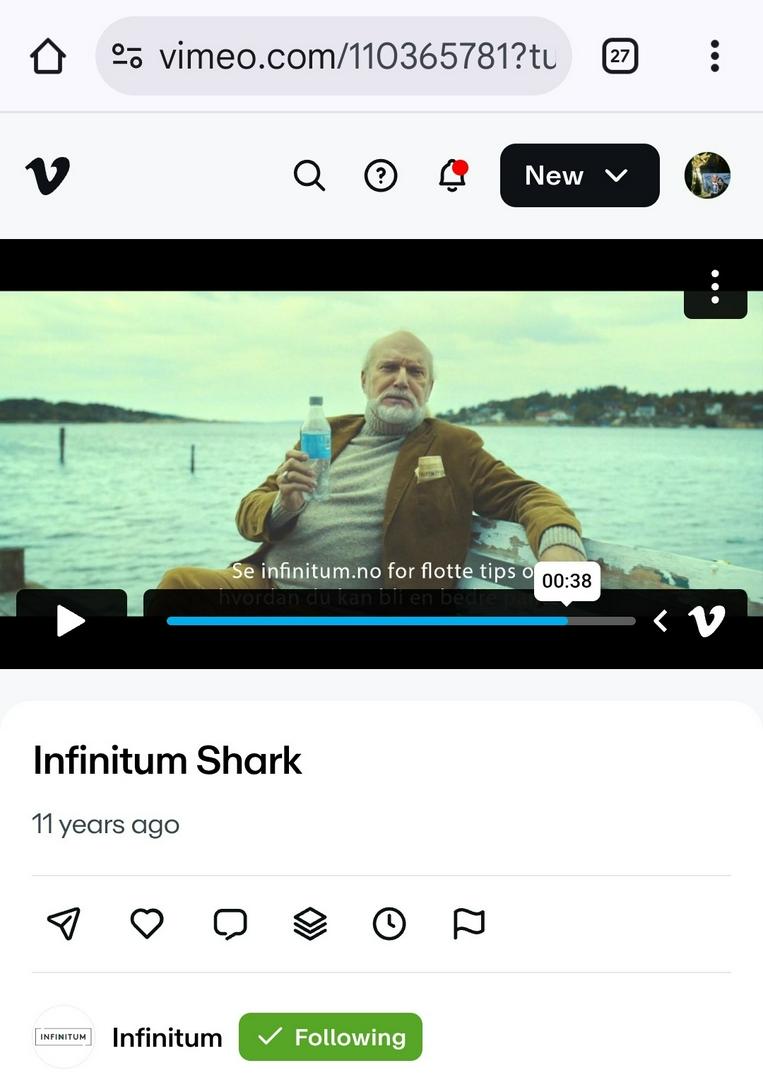Expand the collapsed player controls arrow
763x1080 pixels.
(660, 621)
